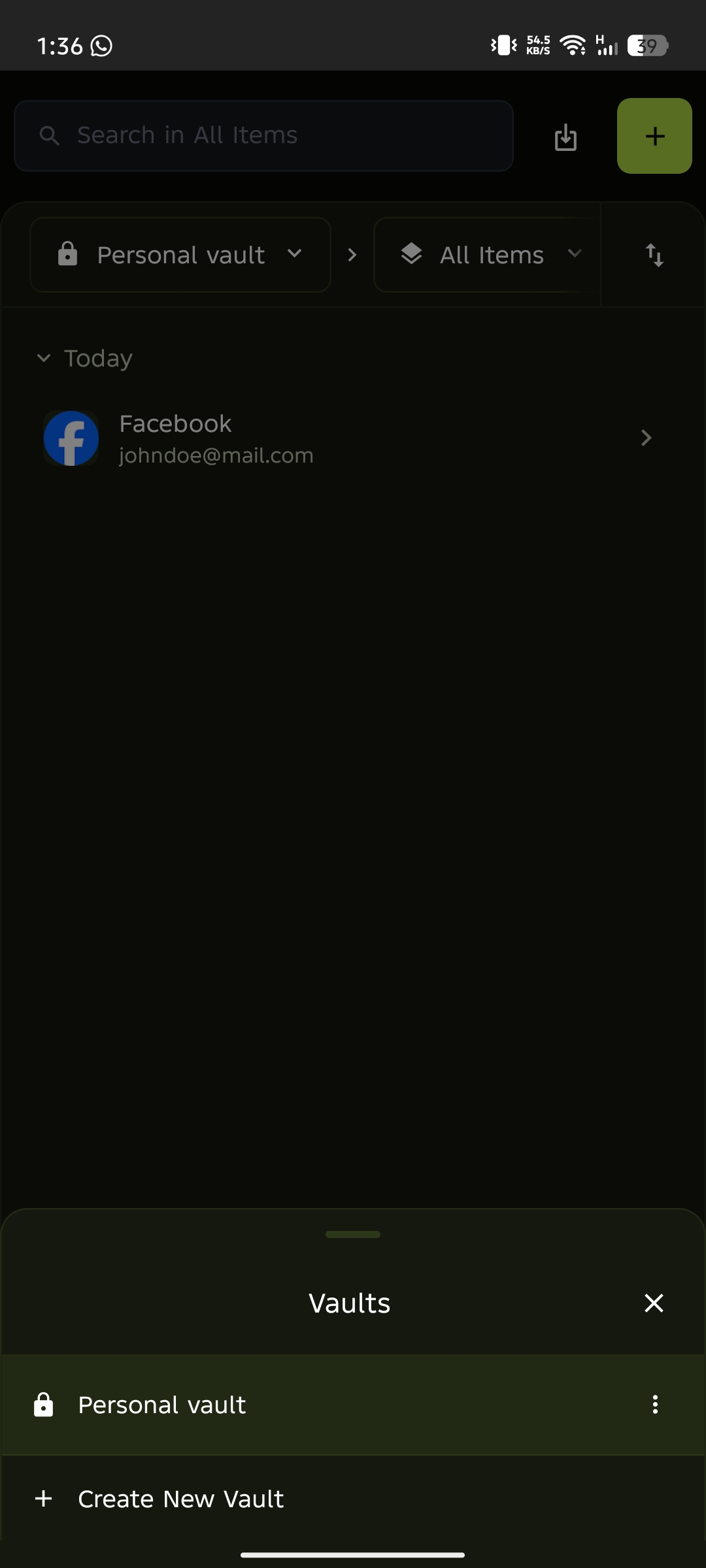Screen dimensions: 706x1568
Task: Open the three-dot menu on Personal vault
Action: tap(654, 1404)
